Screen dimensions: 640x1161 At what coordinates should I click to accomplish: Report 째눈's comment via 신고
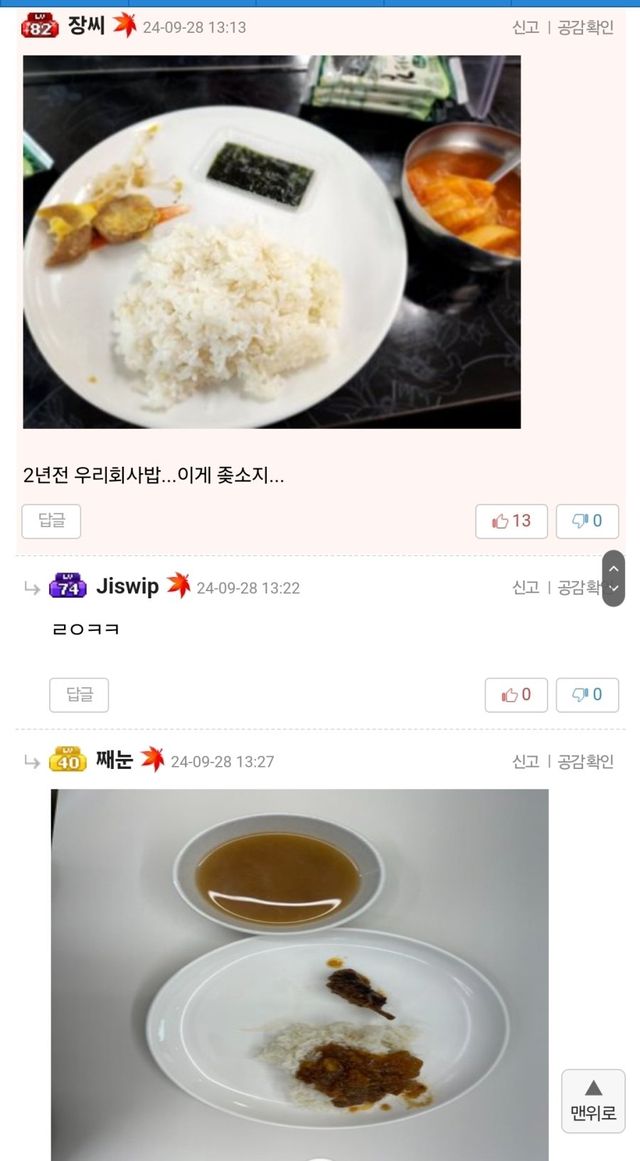pos(526,762)
